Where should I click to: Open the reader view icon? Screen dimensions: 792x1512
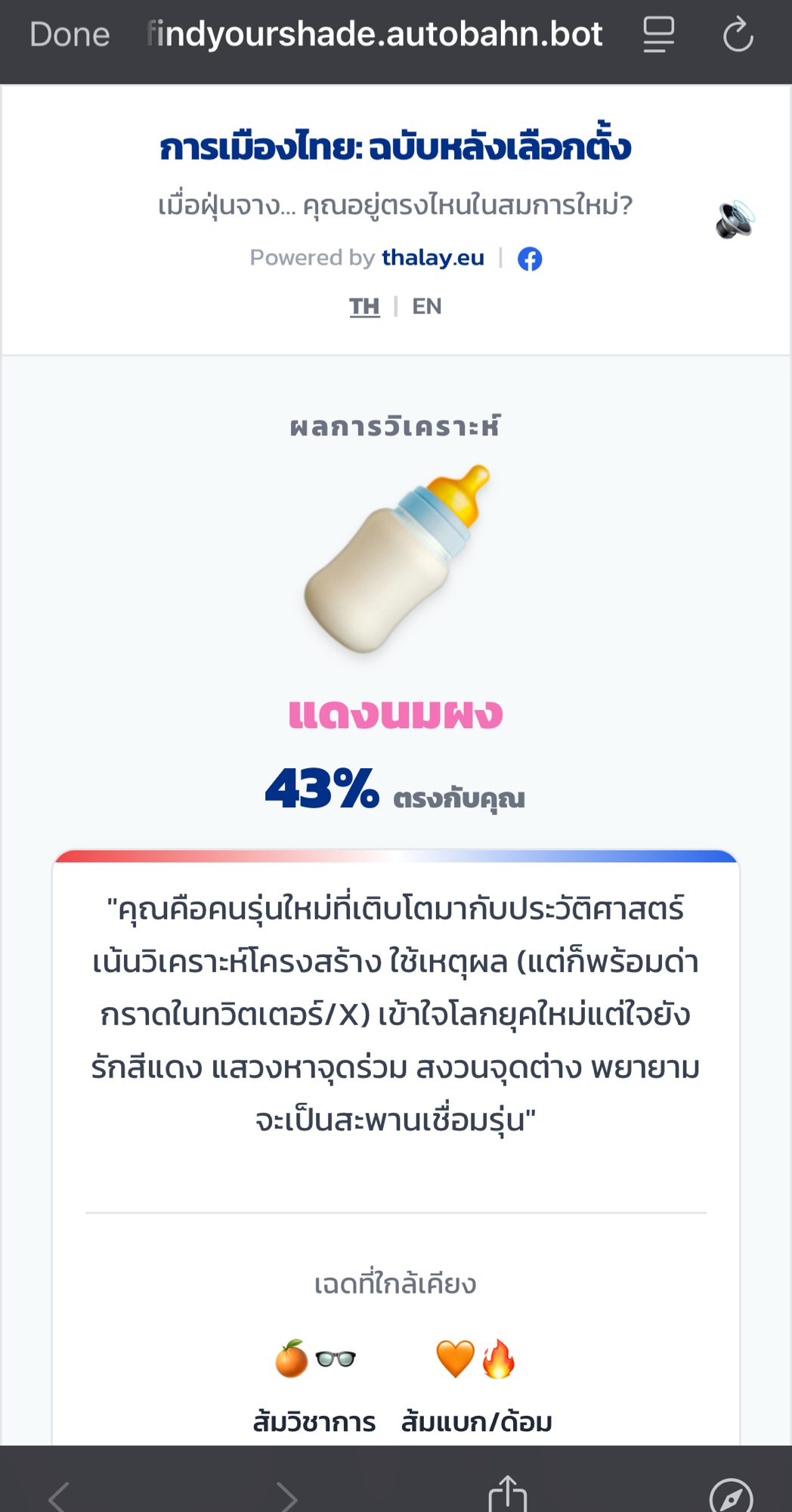click(x=658, y=35)
